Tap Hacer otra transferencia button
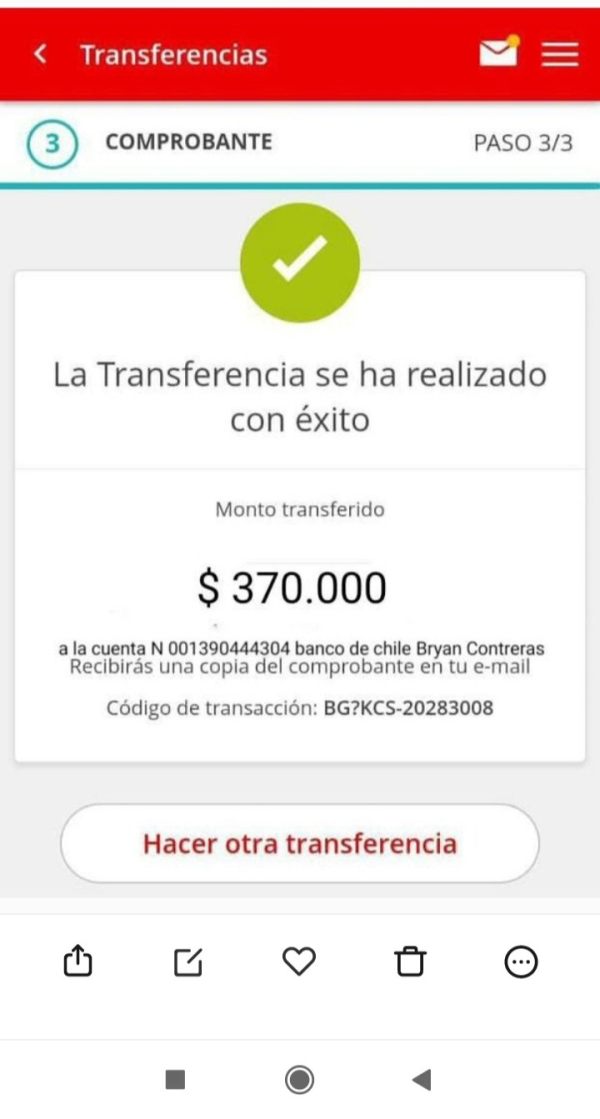The height and width of the screenshot is (1119, 600). (x=300, y=844)
